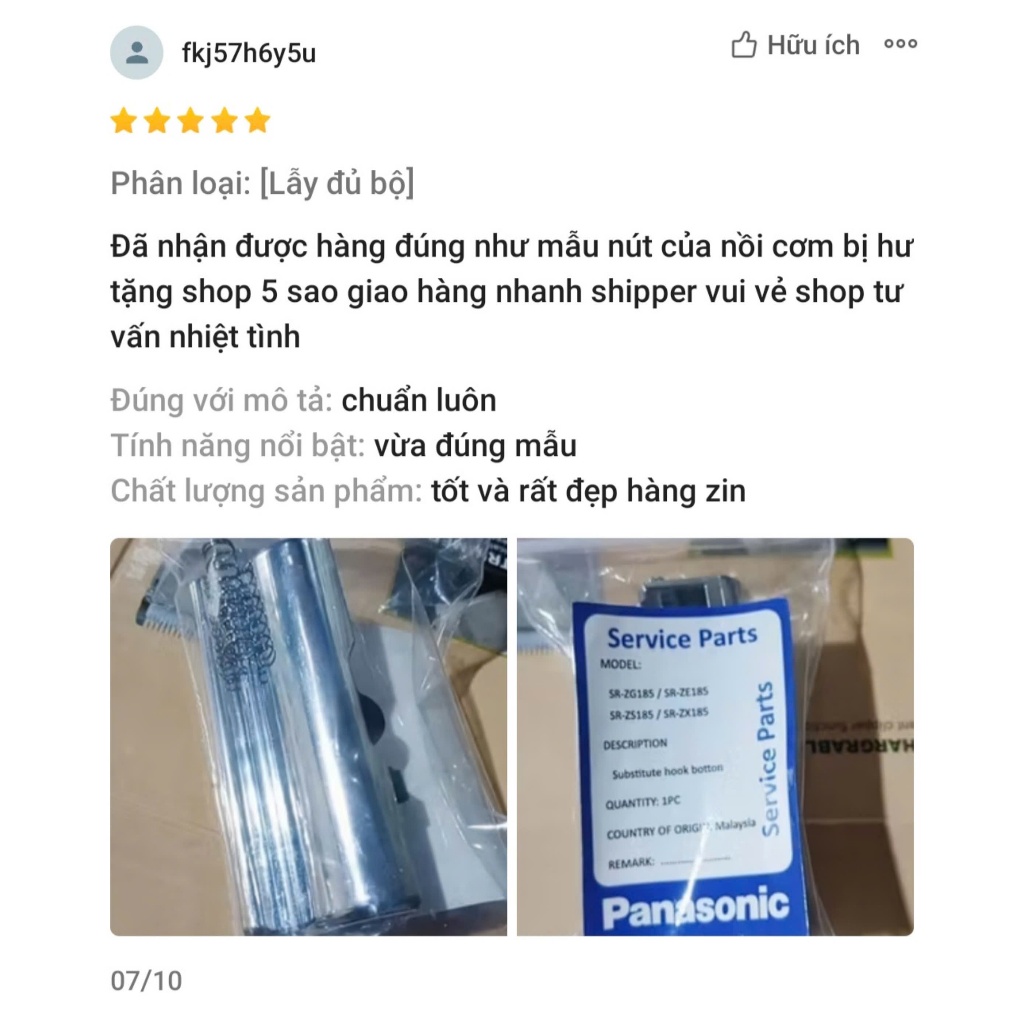
Task: Open reviewer fkj57h6y5u's profile avatar
Action: [136, 53]
